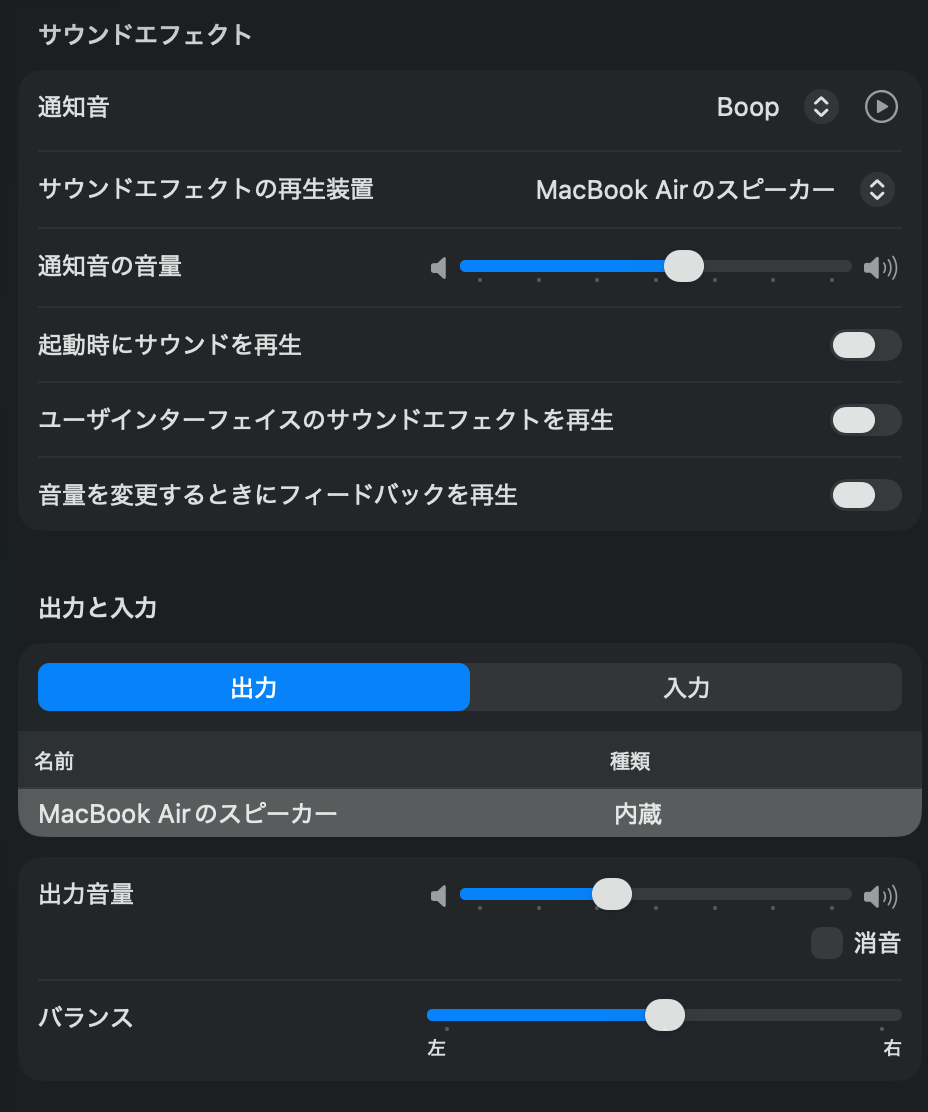Open the サウンドエフェクトの再生装置 device dropdown
Screen dimensions: 928x1112
point(876,189)
